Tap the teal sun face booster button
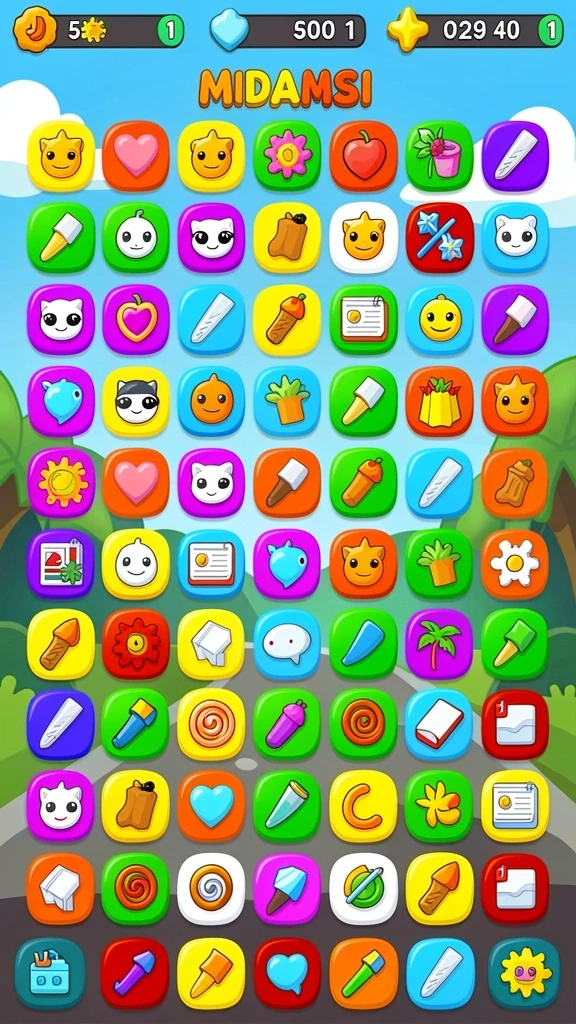This screenshot has width=576, height=1024. point(524,974)
